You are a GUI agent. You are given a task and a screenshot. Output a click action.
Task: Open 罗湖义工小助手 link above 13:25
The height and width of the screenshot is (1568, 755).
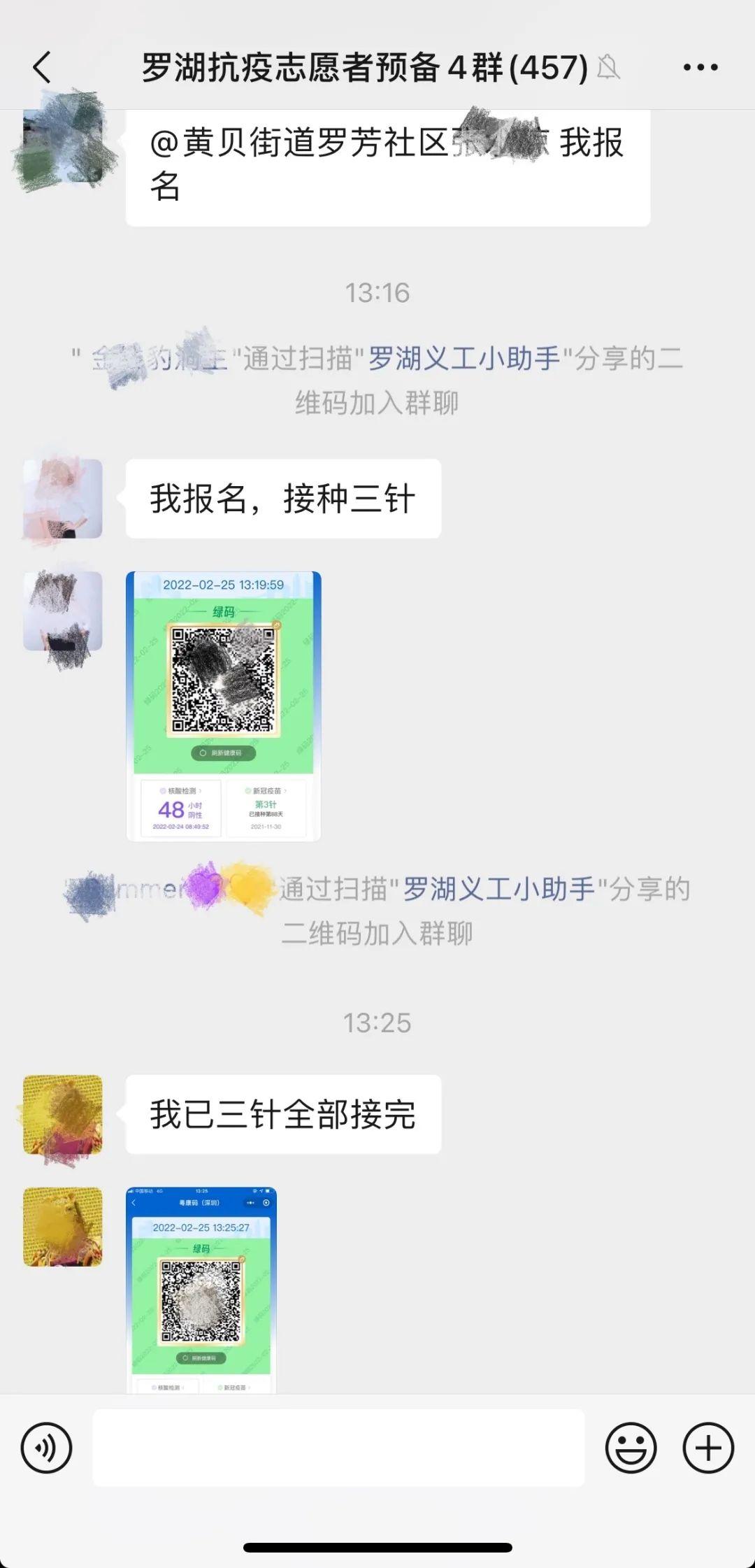pyautogui.click(x=499, y=890)
